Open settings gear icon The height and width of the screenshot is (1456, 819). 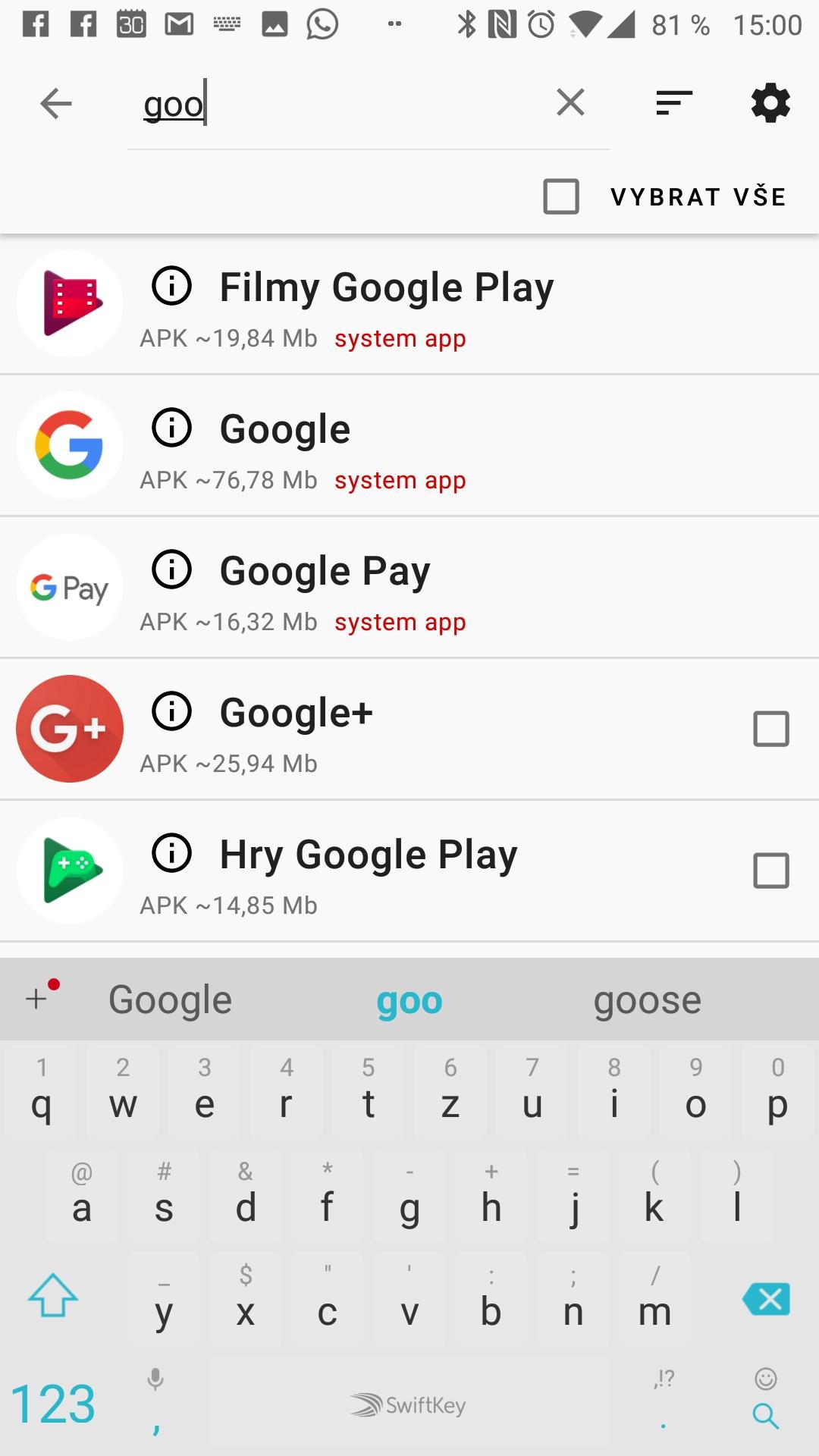click(770, 102)
